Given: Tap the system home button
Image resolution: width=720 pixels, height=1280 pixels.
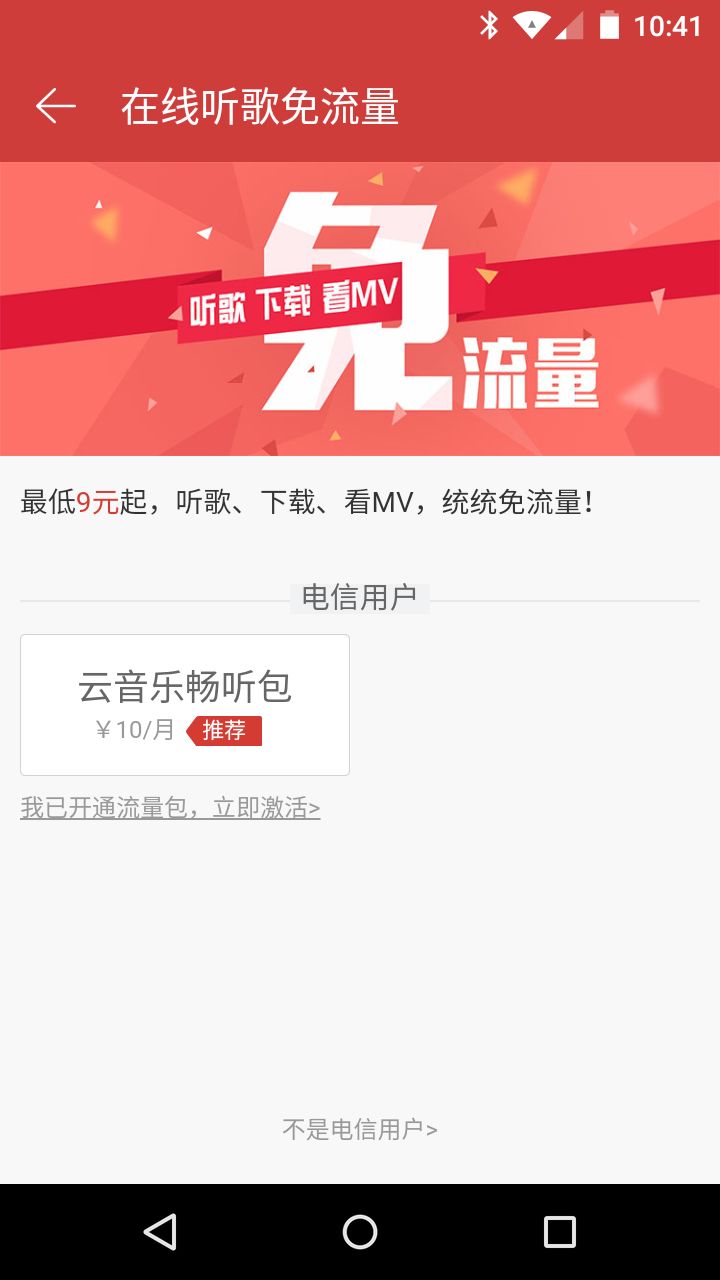Looking at the screenshot, I should 360,1232.
